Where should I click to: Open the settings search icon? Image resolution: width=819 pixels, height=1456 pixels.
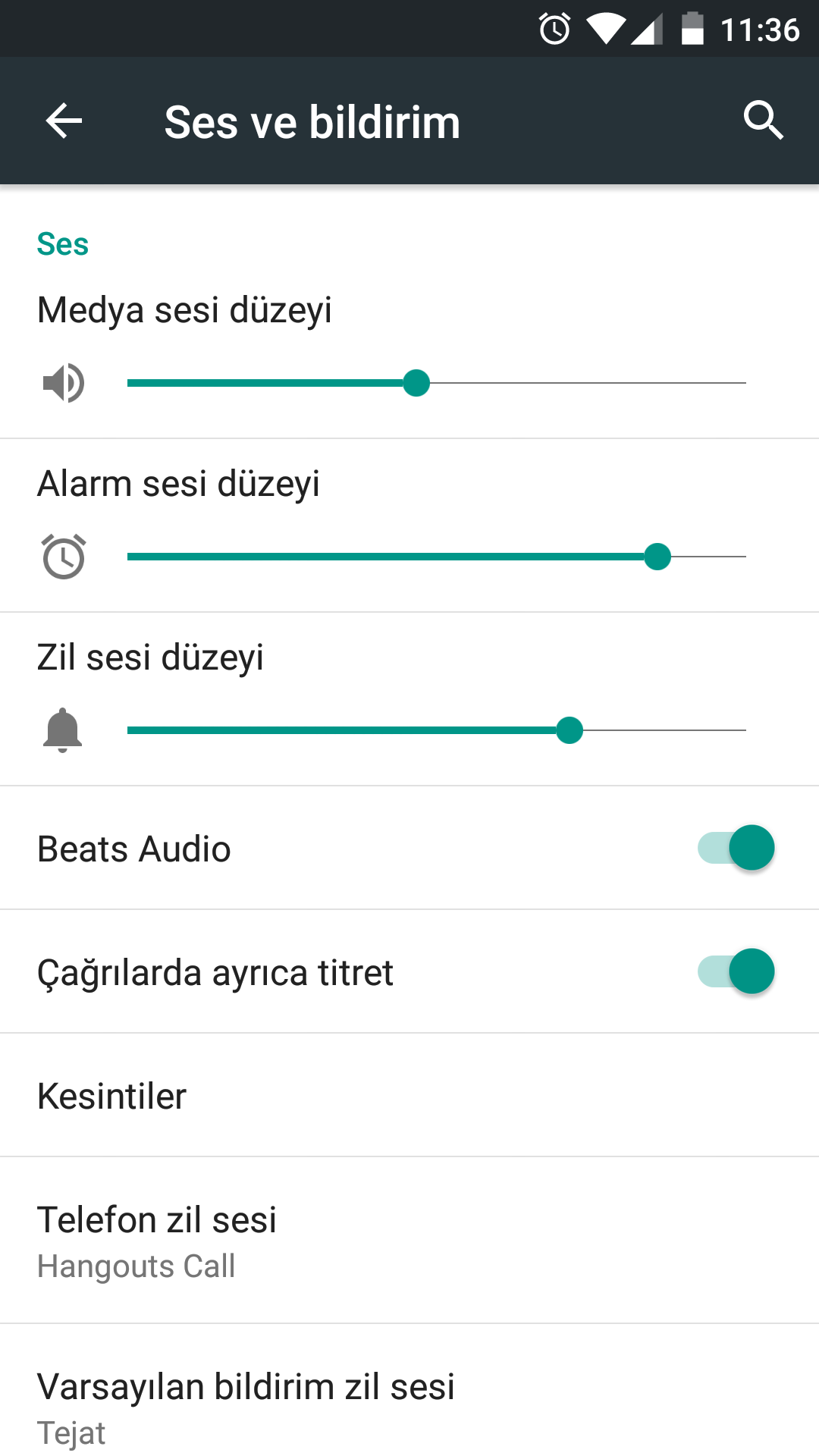click(763, 121)
